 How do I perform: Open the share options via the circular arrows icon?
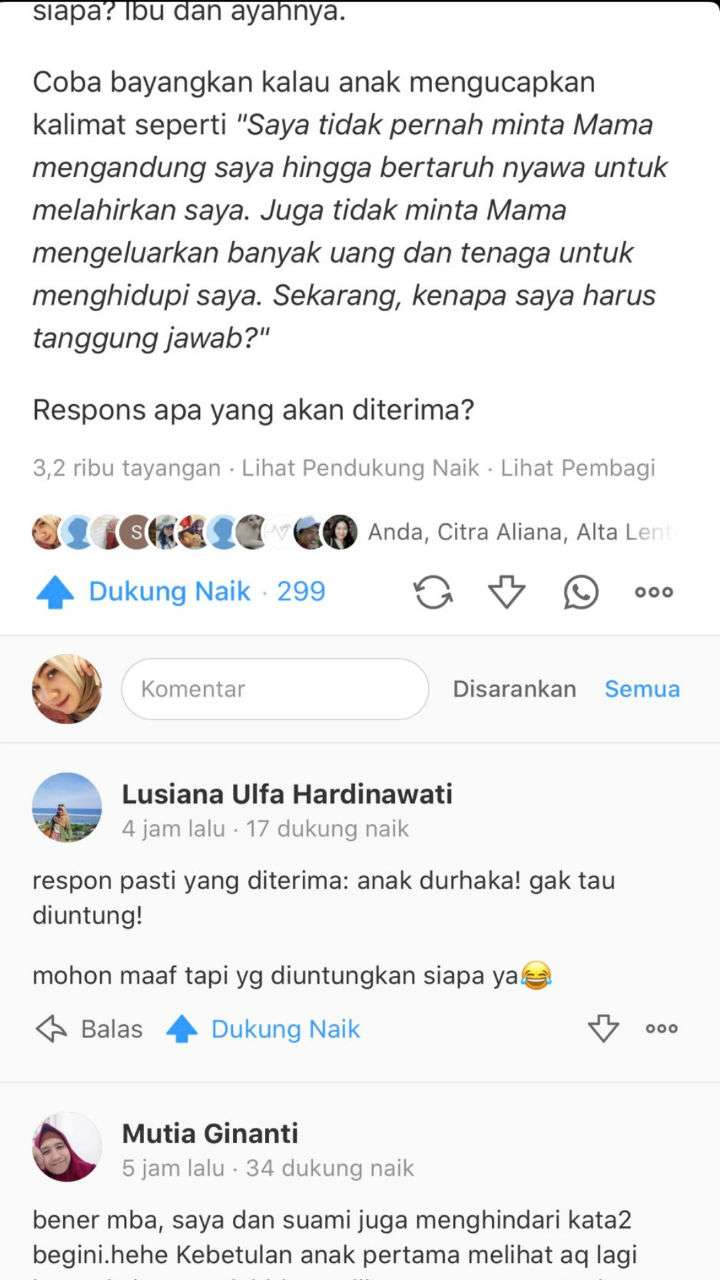(433, 591)
